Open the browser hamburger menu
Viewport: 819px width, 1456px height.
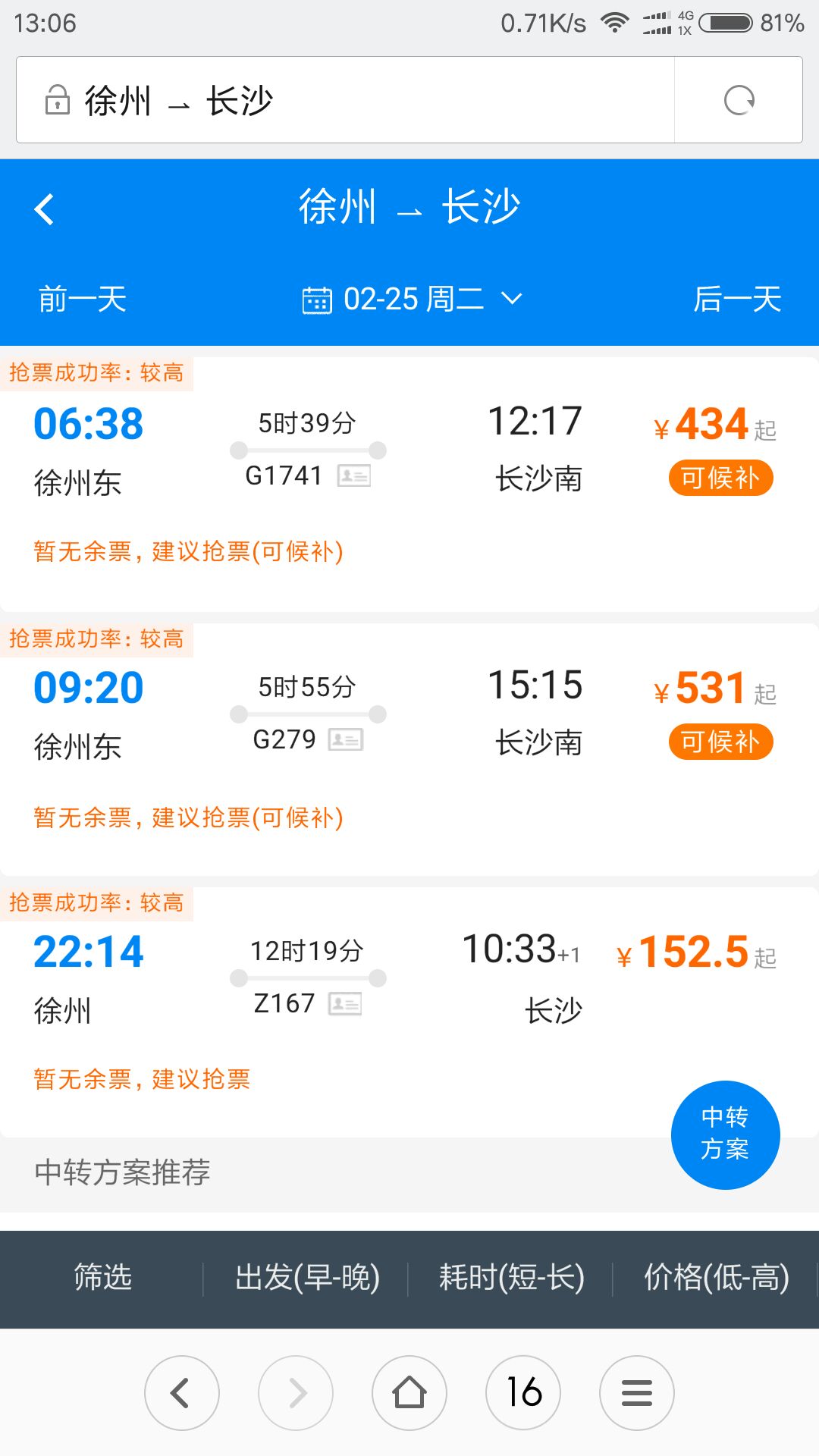637,1392
